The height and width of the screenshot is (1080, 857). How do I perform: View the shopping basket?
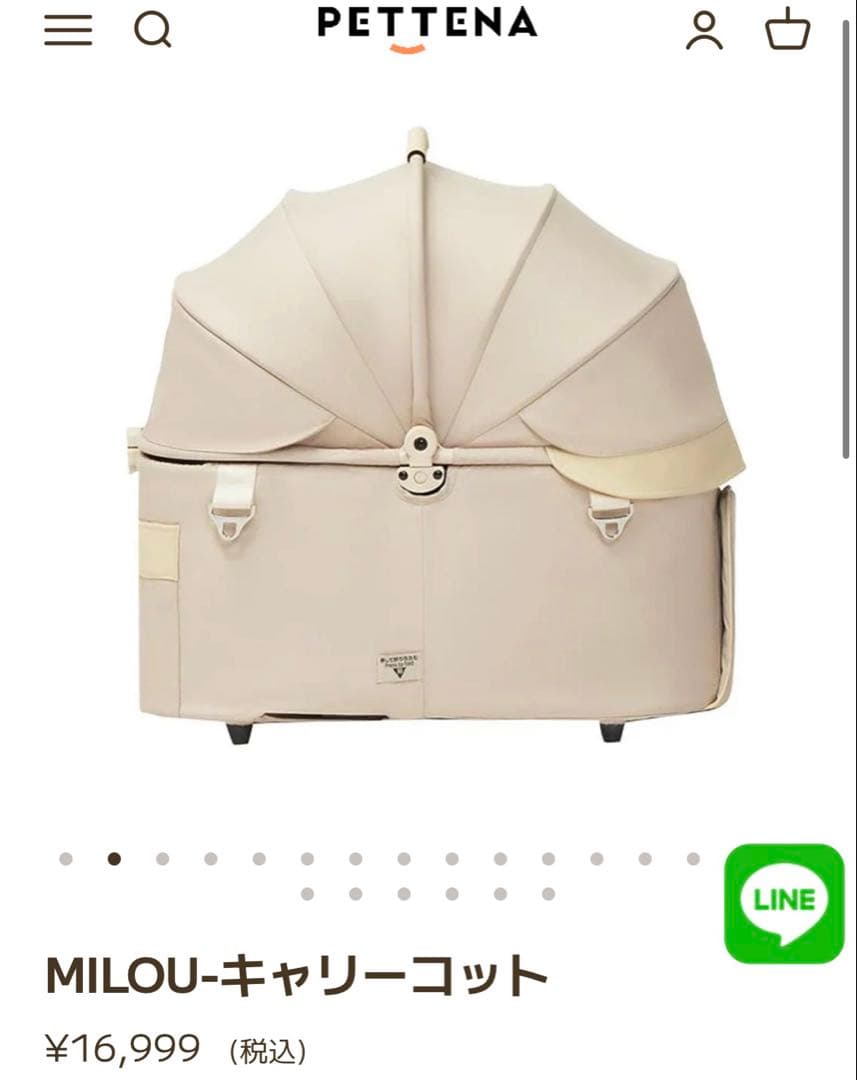(x=787, y=30)
